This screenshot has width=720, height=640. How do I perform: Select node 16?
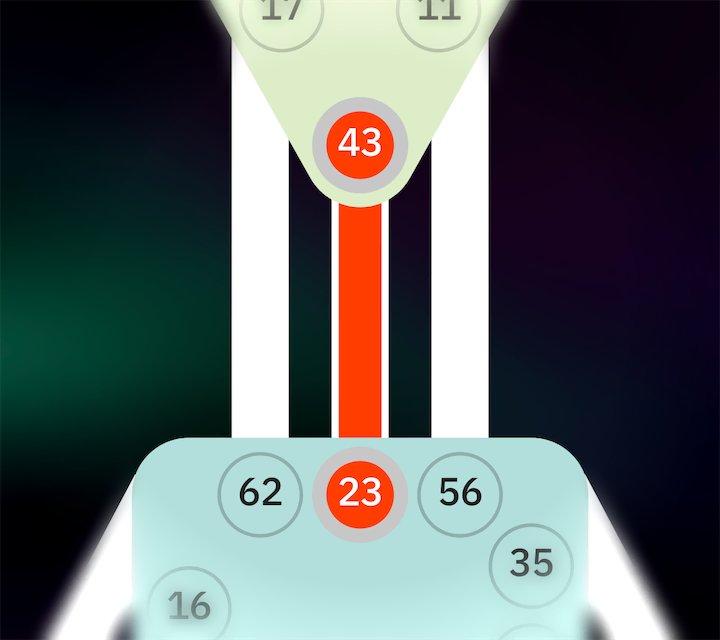pyautogui.click(x=189, y=606)
